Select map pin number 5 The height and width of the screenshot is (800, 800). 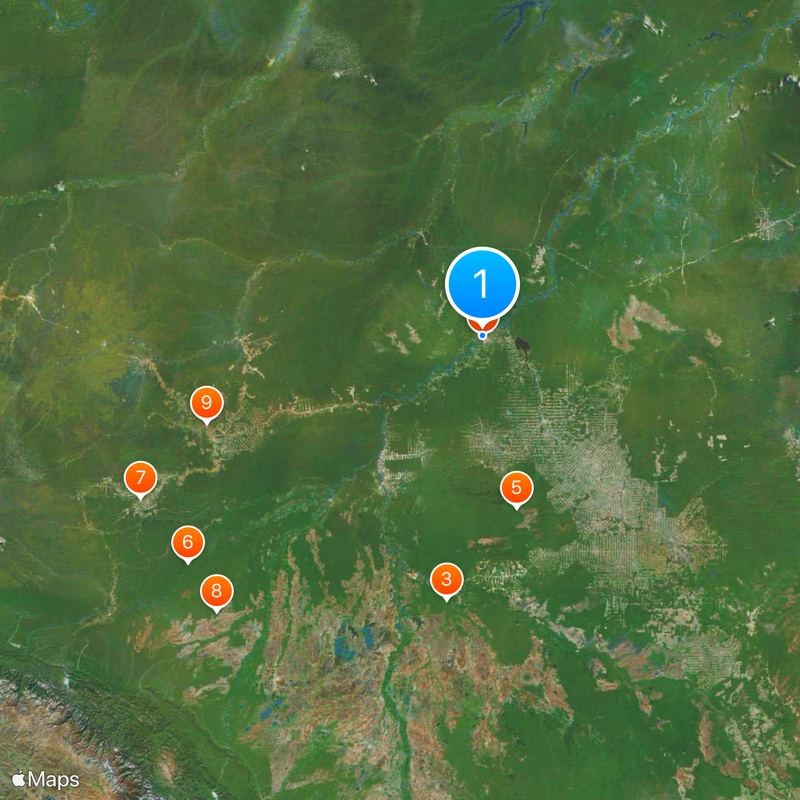(516, 488)
